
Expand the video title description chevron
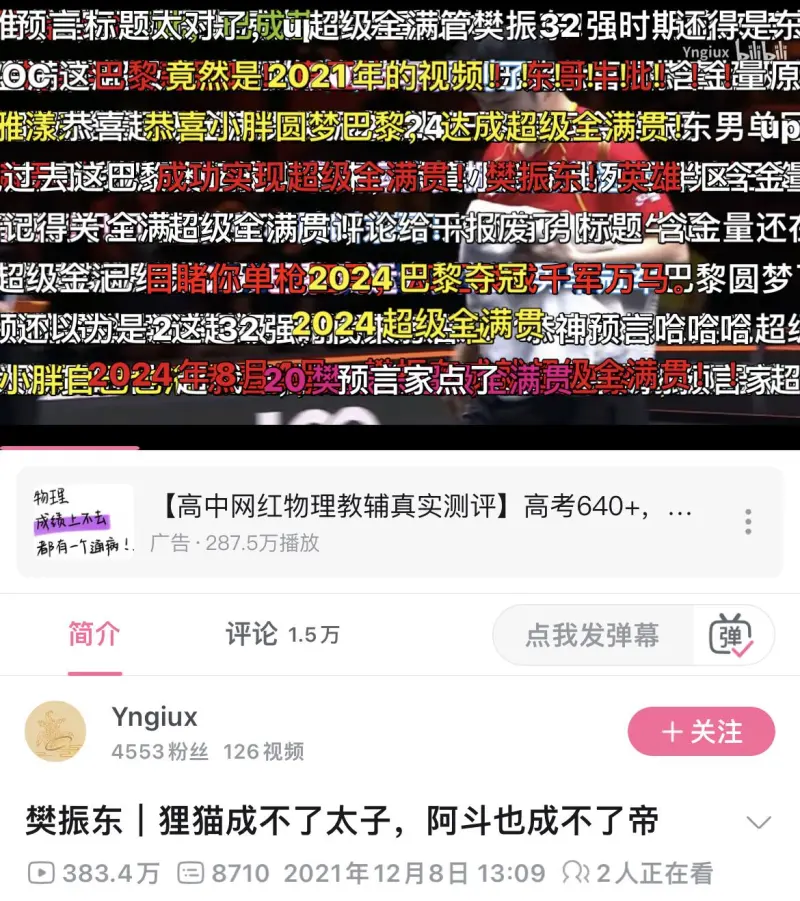point(759,822)
